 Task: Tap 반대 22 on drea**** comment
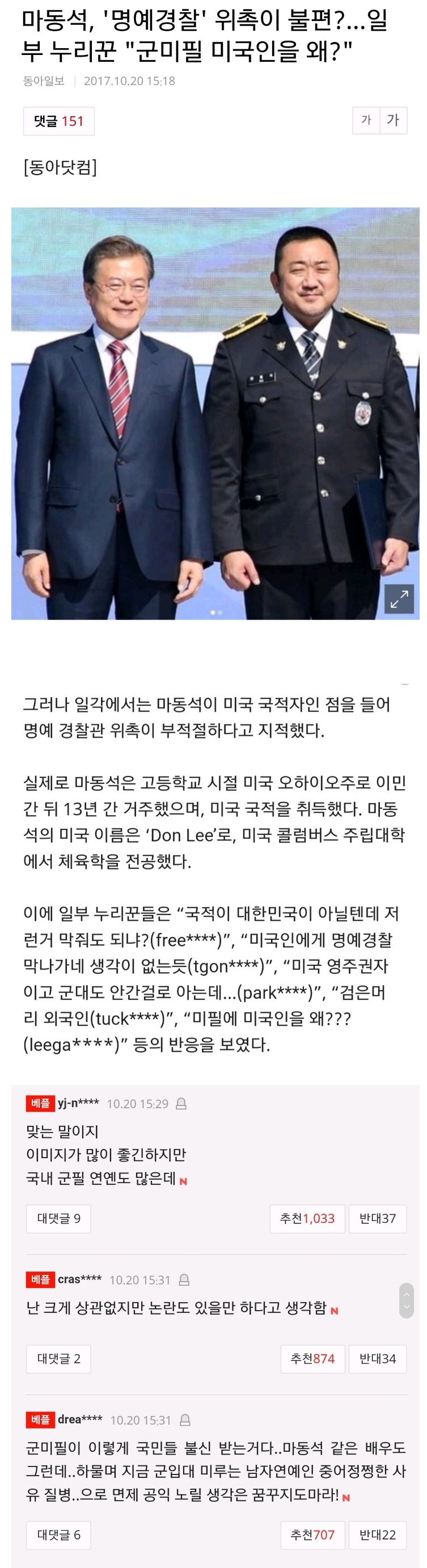point(377,1535)
